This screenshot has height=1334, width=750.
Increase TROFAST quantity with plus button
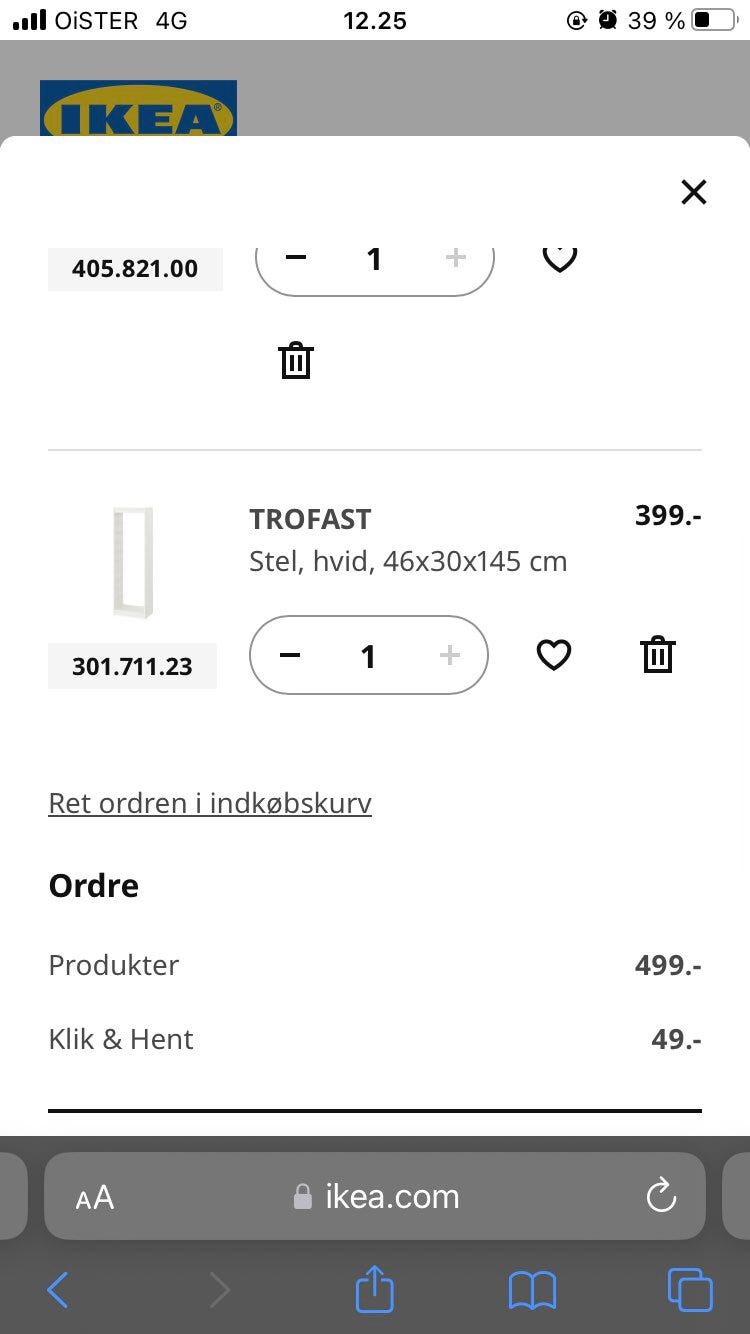coord(449,655)
